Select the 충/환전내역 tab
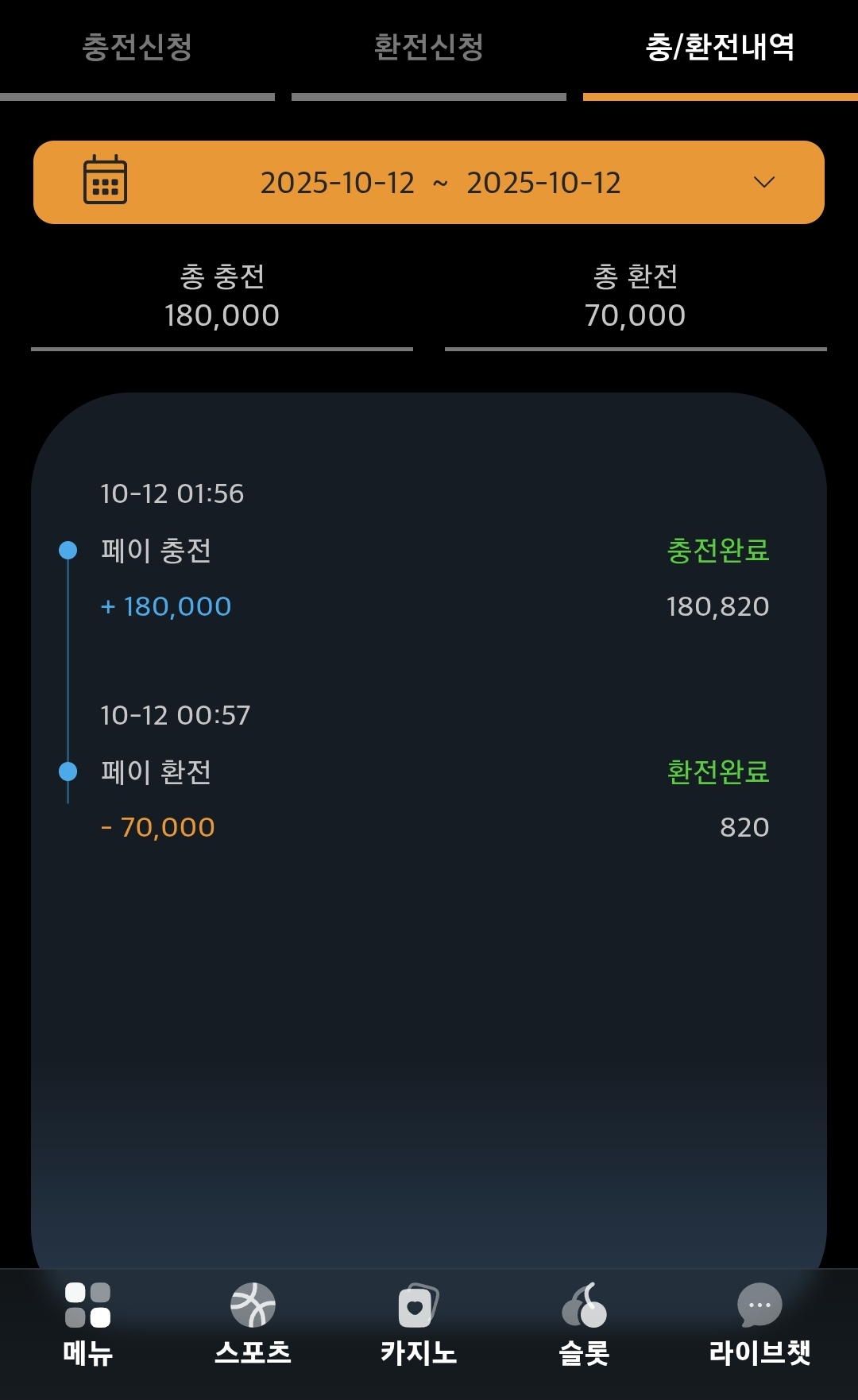This screenshot has width=858, height=1400. click(720, 48)
